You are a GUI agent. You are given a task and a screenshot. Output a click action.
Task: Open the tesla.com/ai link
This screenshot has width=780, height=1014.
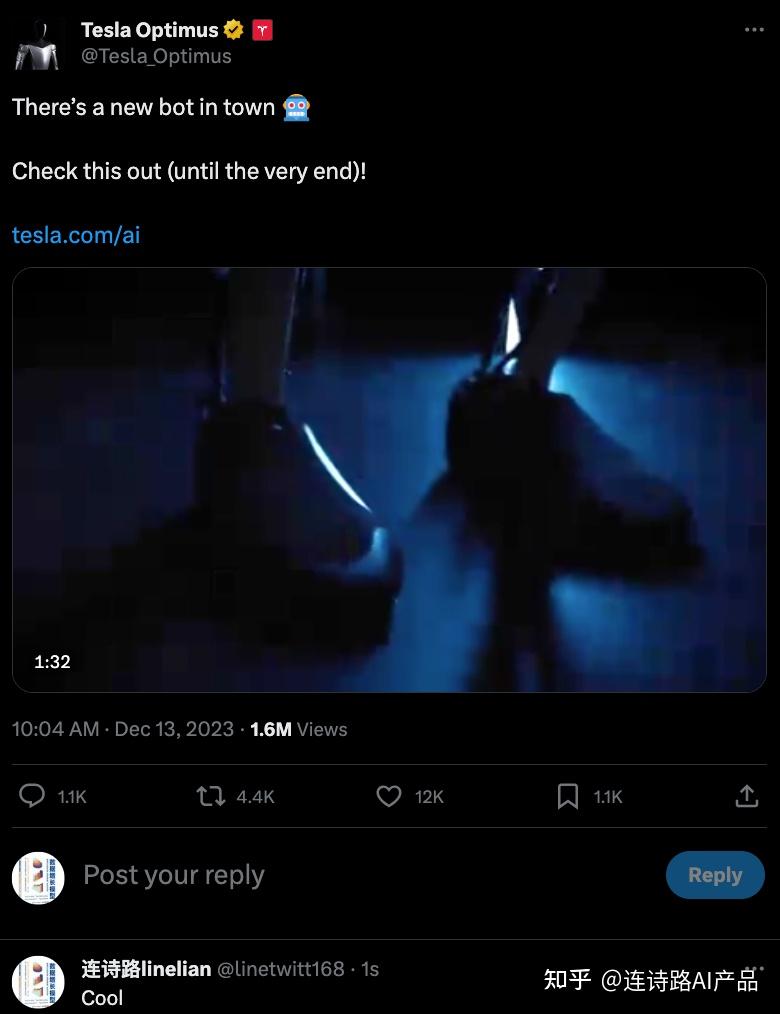pyautogui.click(x=76, y=235)
